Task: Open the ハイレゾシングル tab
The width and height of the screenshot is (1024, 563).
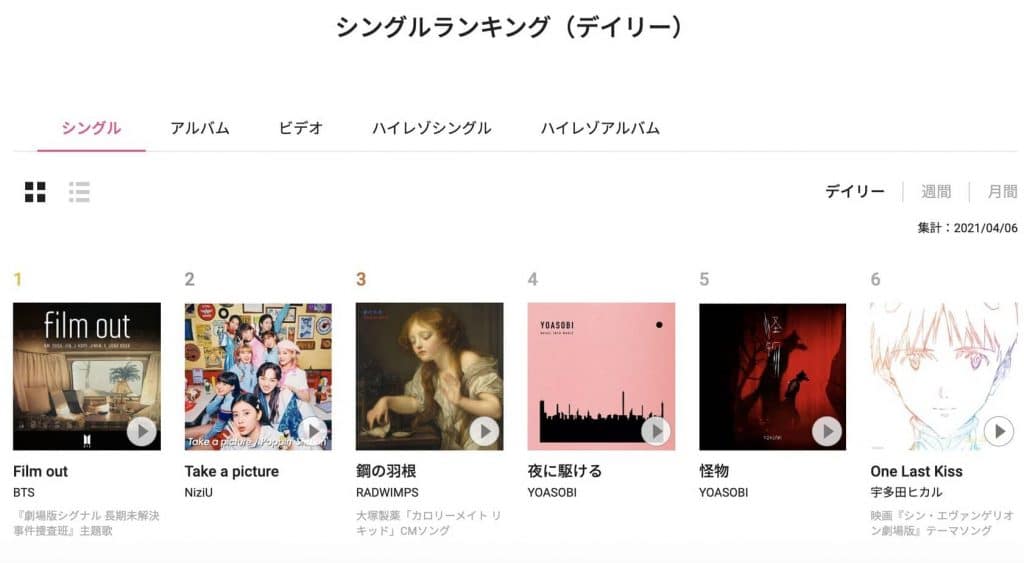Action: click(x=432, y=128)
